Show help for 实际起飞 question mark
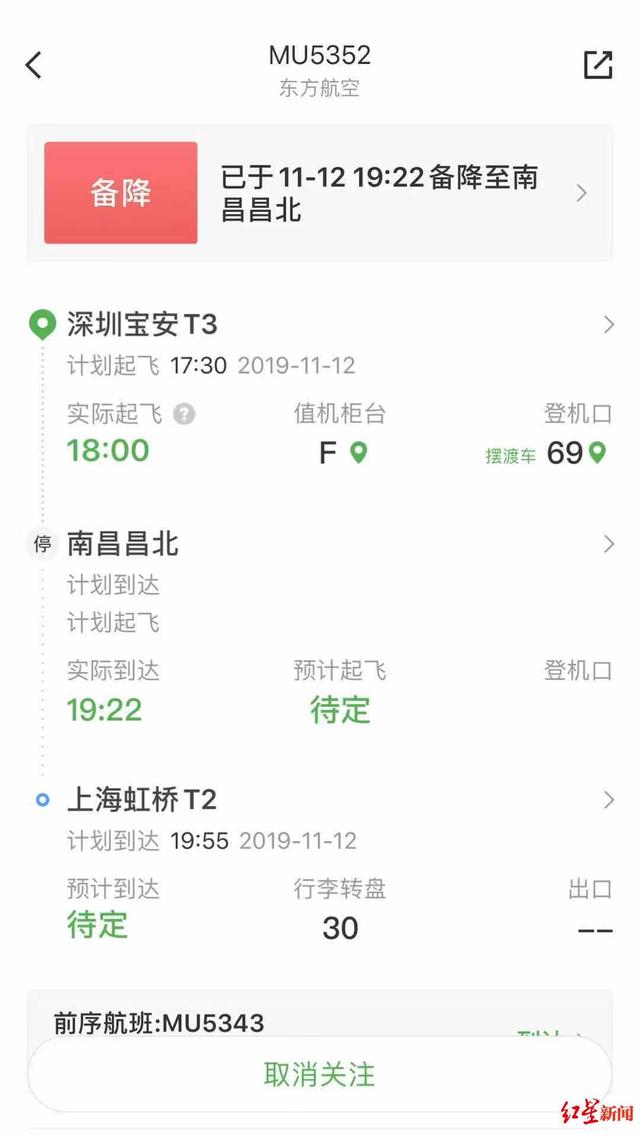Screen dimensions: 640x1138 pos(184,414)
